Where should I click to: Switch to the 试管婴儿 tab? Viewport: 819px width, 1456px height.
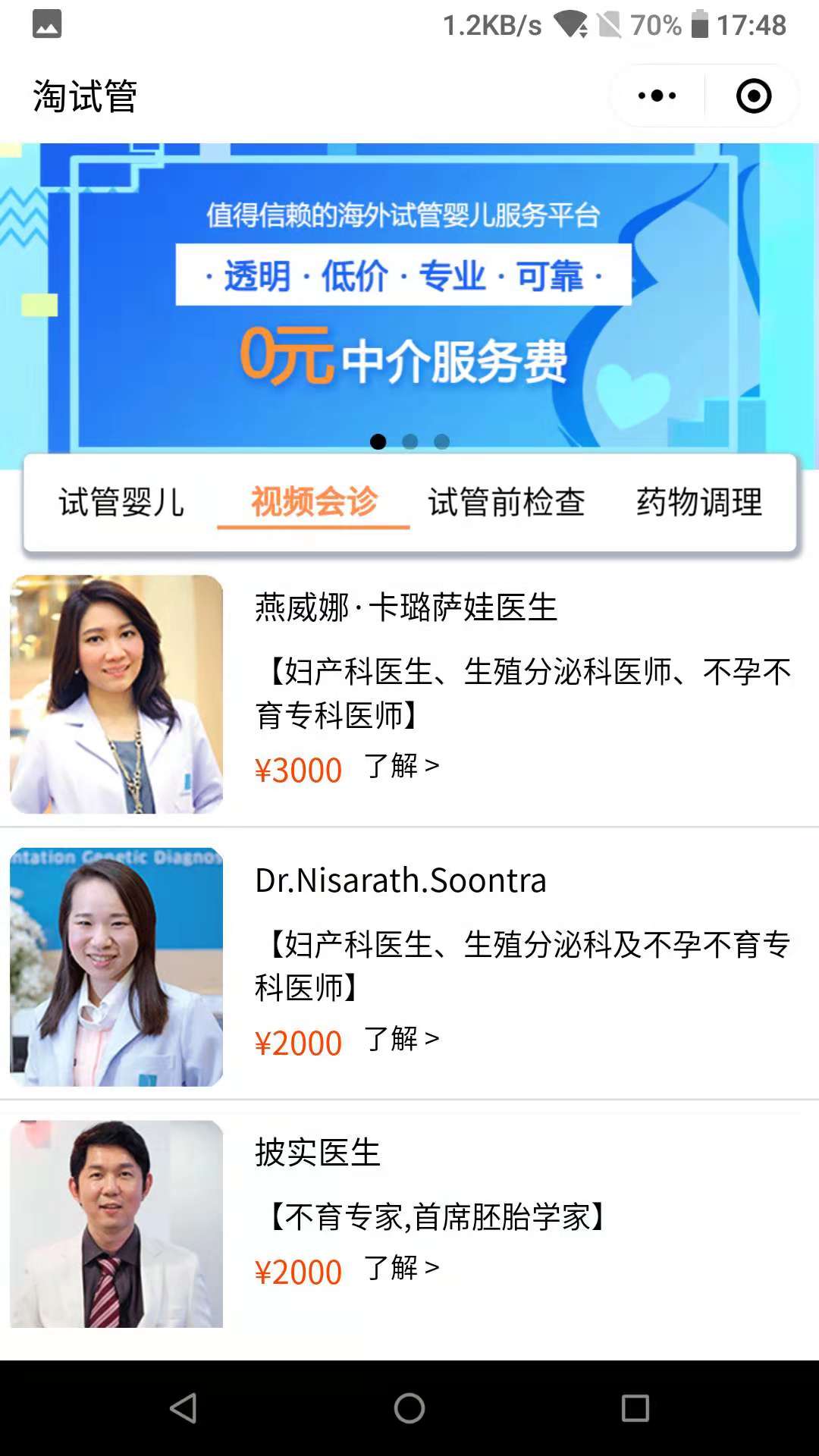(121, 502)
